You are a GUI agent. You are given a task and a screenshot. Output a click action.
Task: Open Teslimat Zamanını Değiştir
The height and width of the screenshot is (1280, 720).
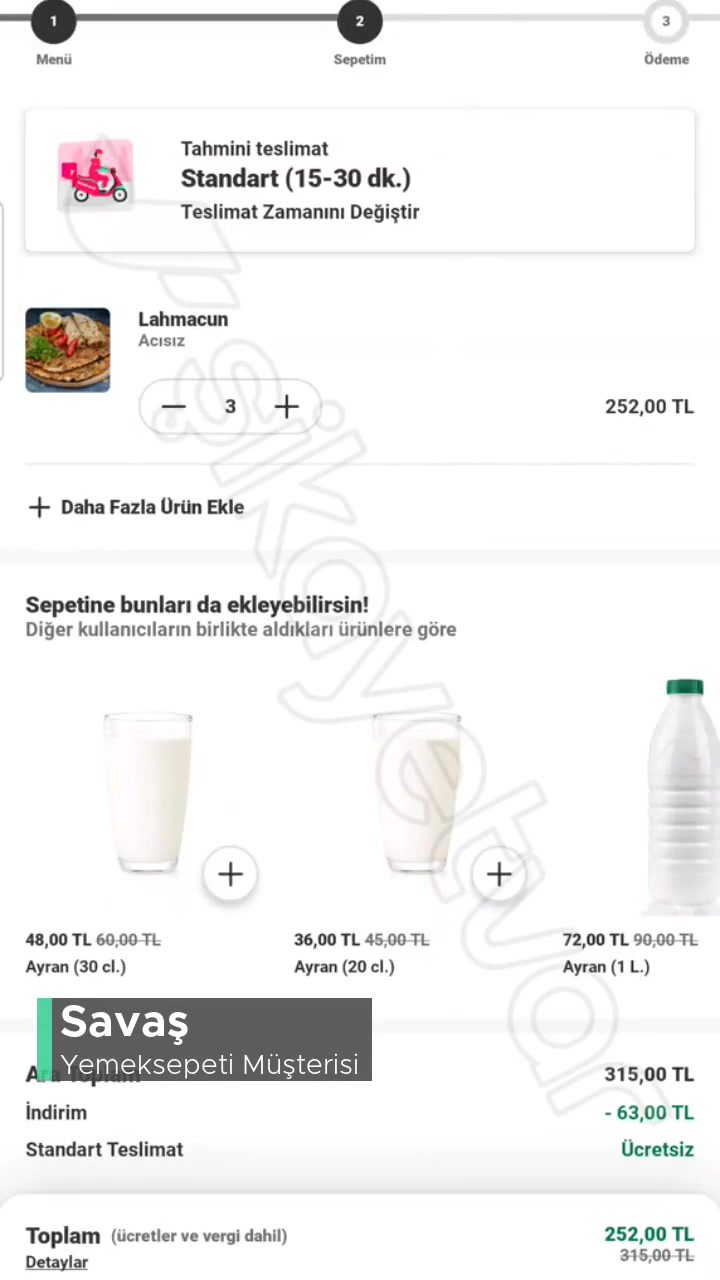[x=300, y=212]
